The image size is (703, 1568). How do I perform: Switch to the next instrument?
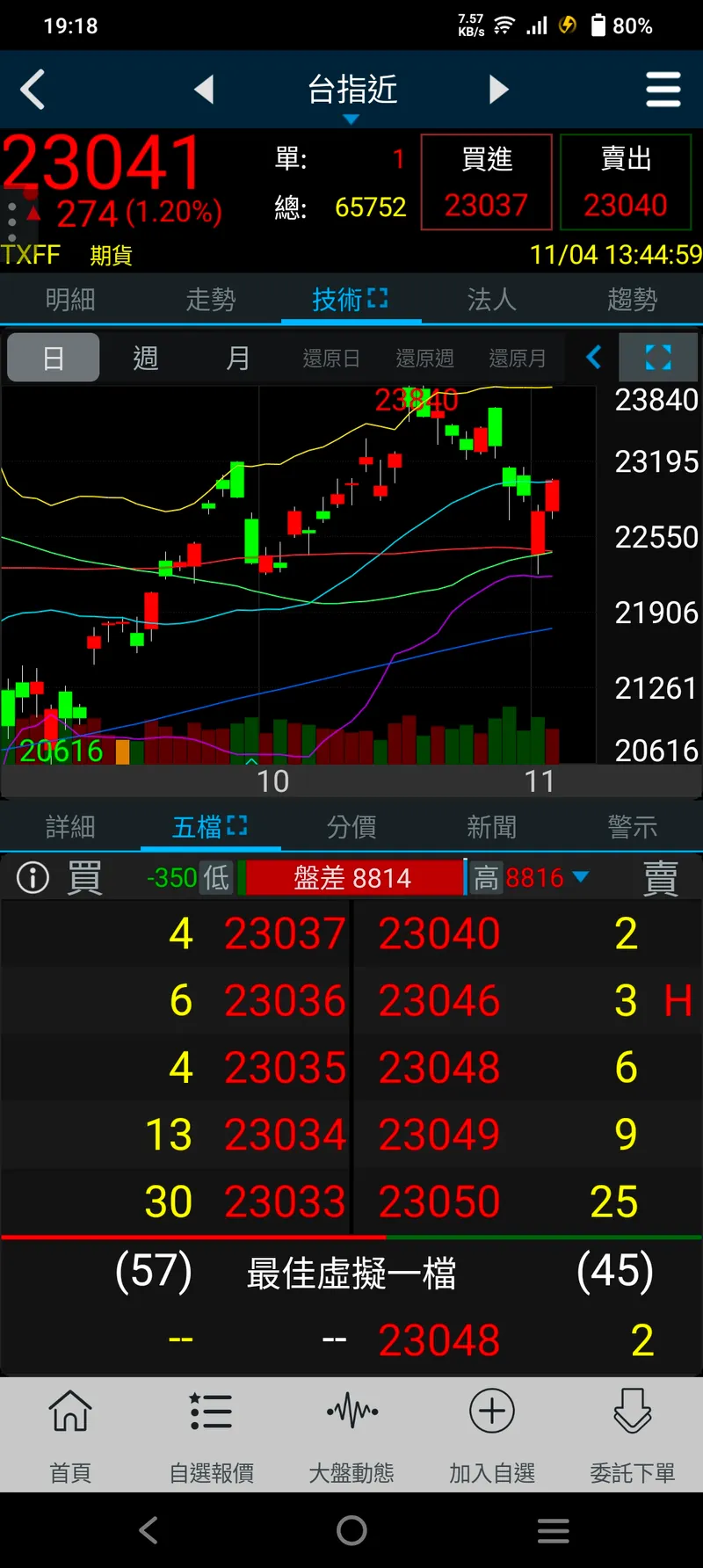click(498, 90)
